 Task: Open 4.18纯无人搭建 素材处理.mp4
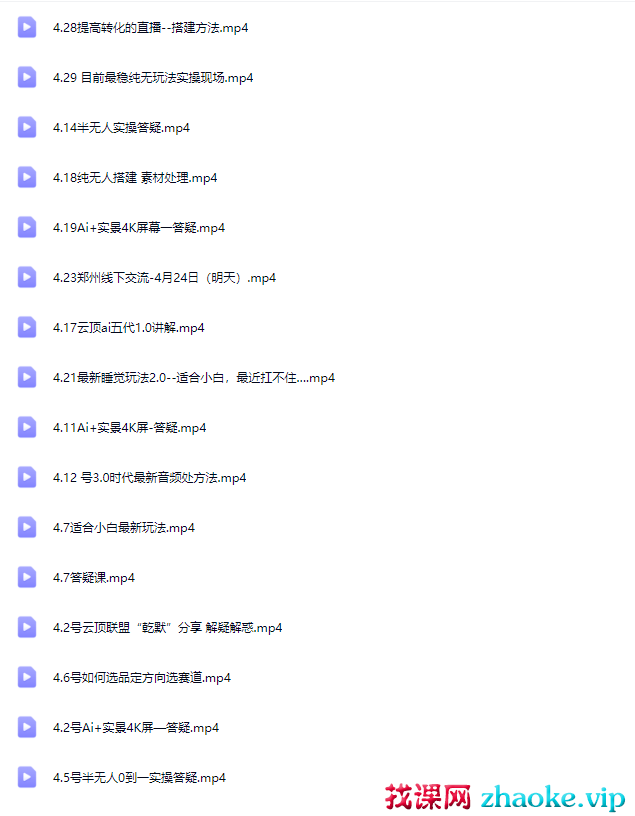click(x=134, y=178)
